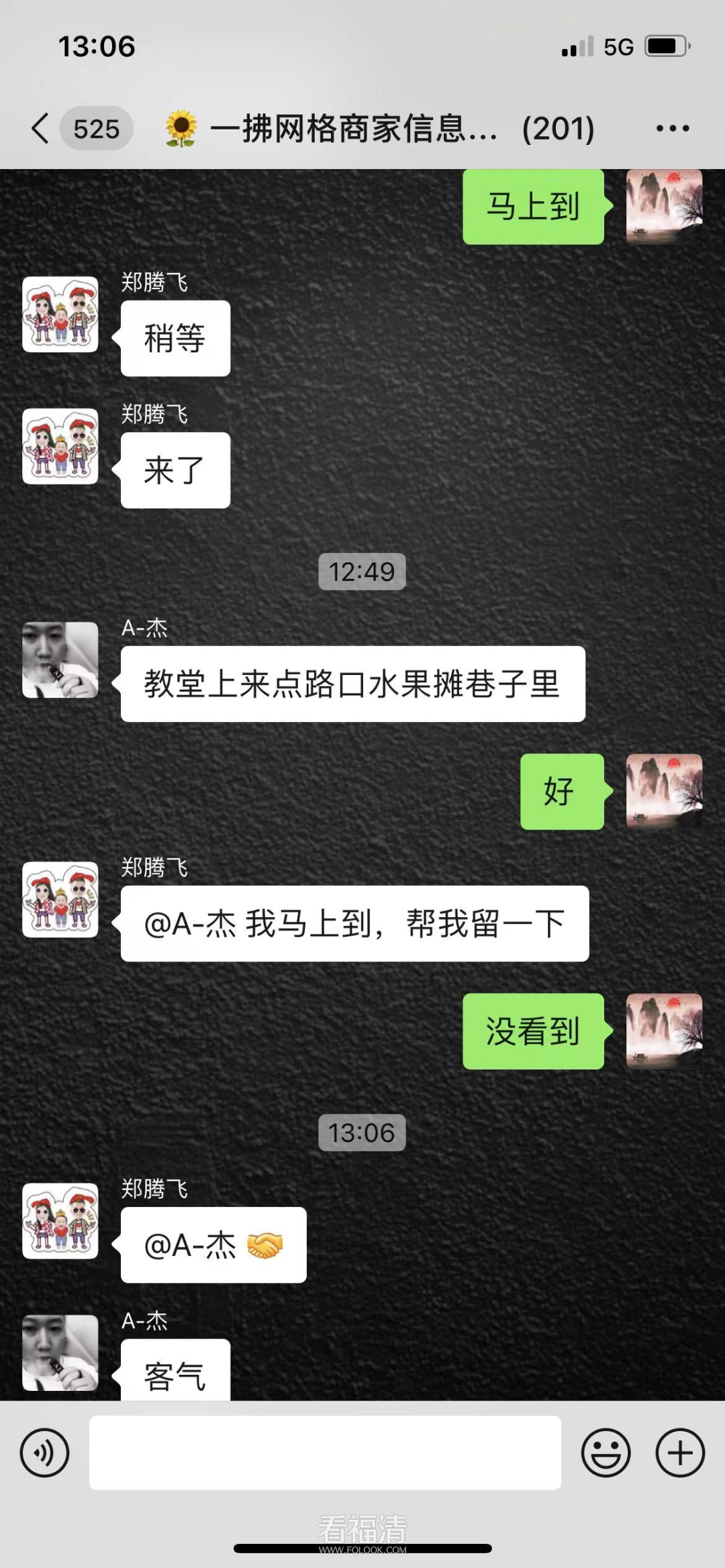This screenshot has height=1568, width=725.
Task: Open the group chat overflow menu
Action: click(x=672, y=128)
